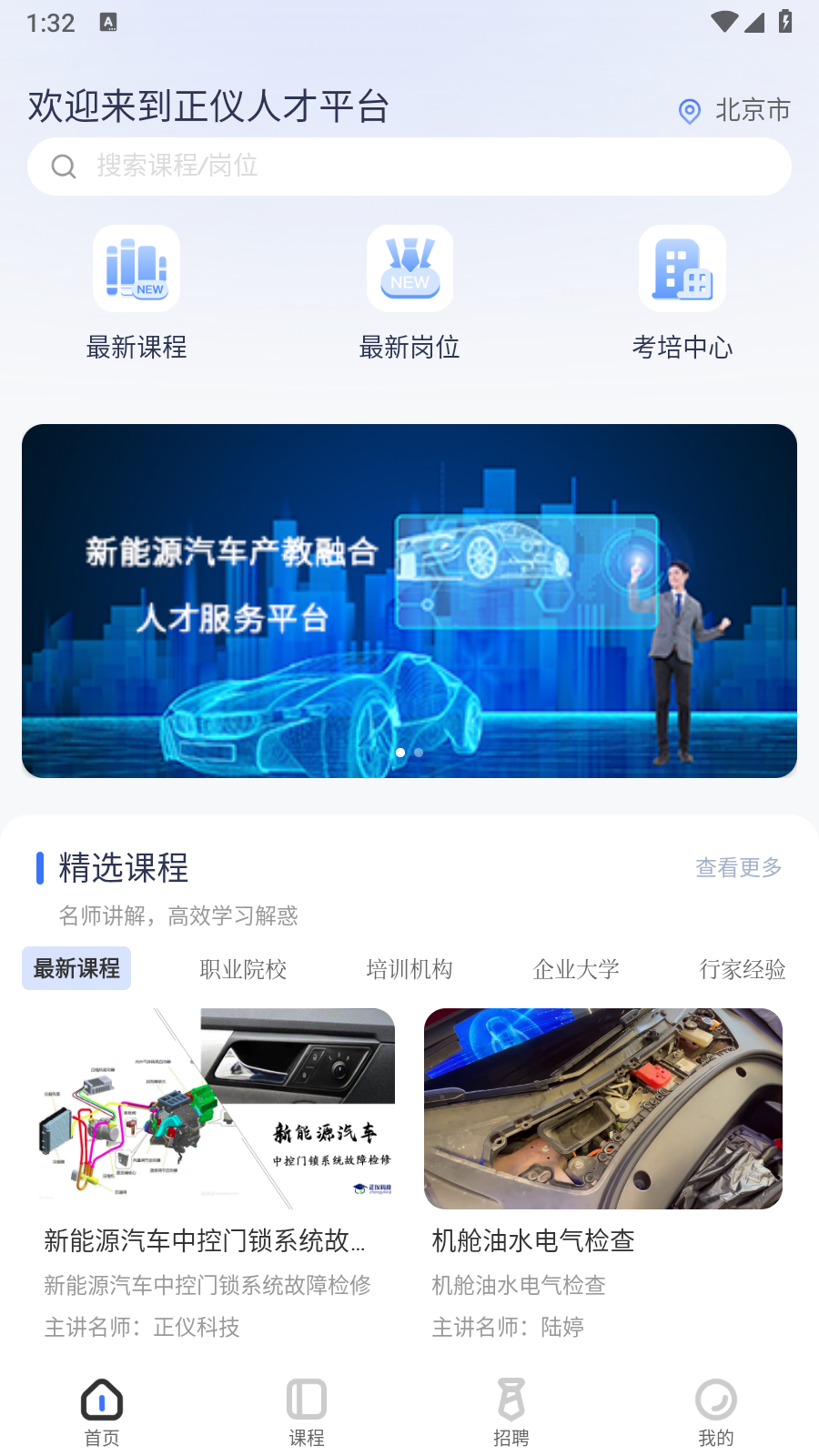
Task: Open the 最新岗位 feature icon
Action: (x=409, y=268)
